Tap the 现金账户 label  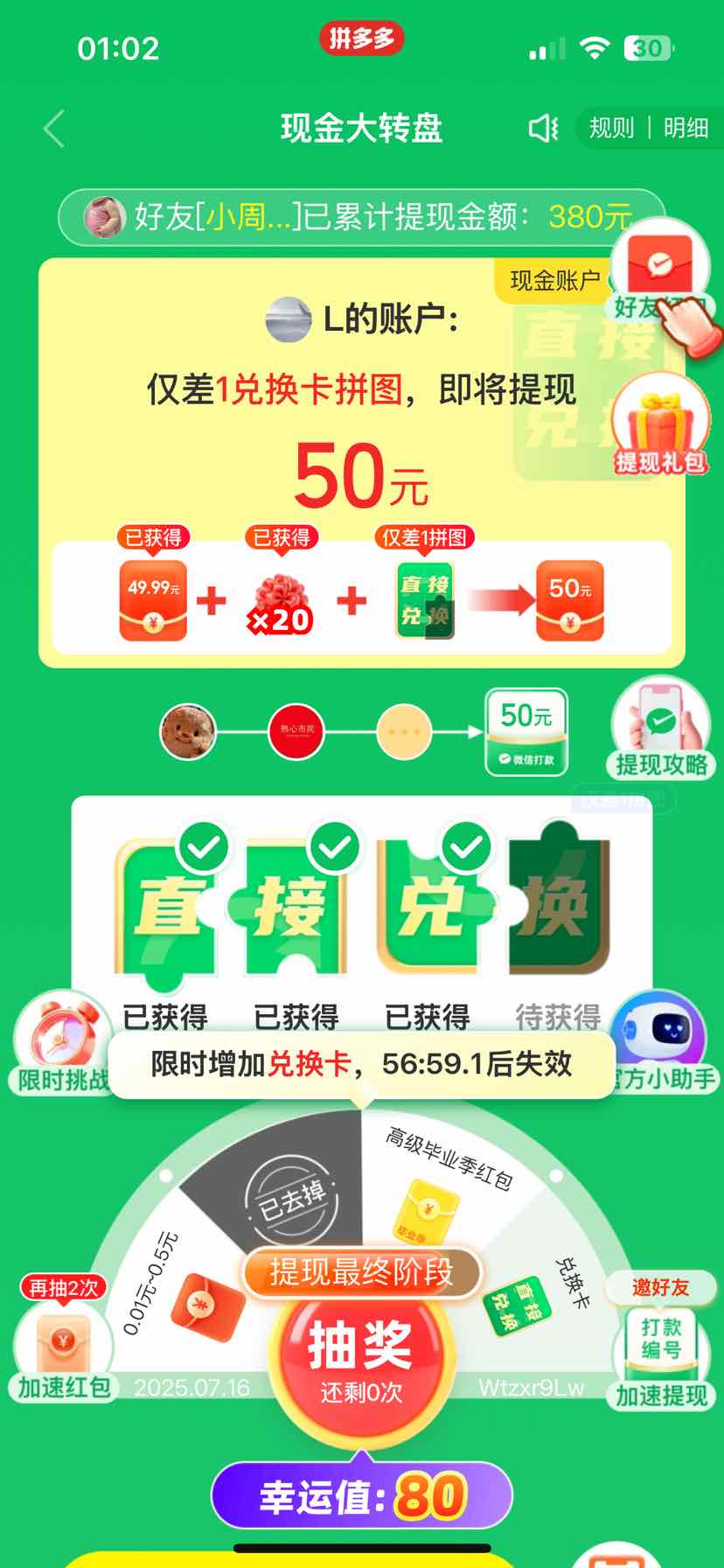[x=554, y=280]
